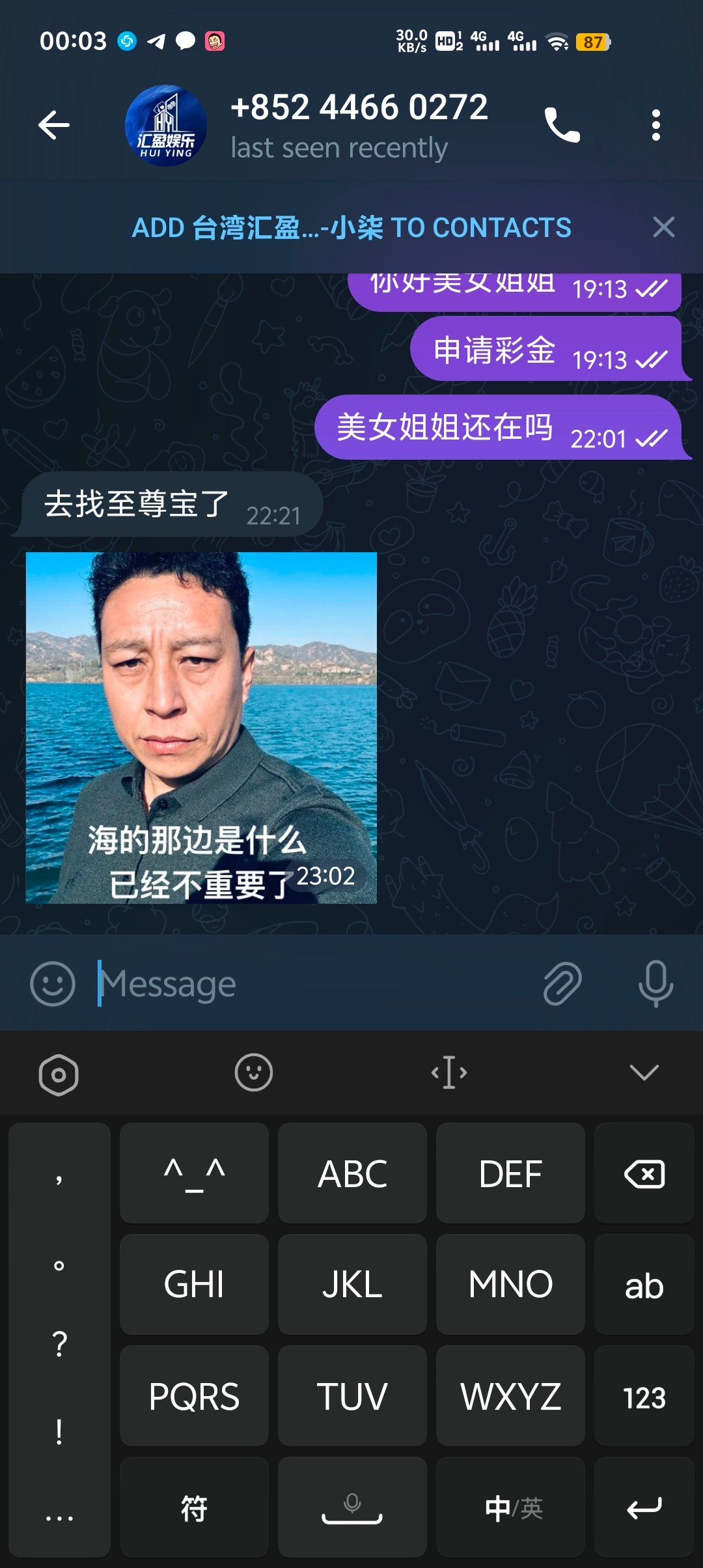This screenshot has height=1568, width=703.
Task: Open the received image from 23:02
Action: [201, 727]
